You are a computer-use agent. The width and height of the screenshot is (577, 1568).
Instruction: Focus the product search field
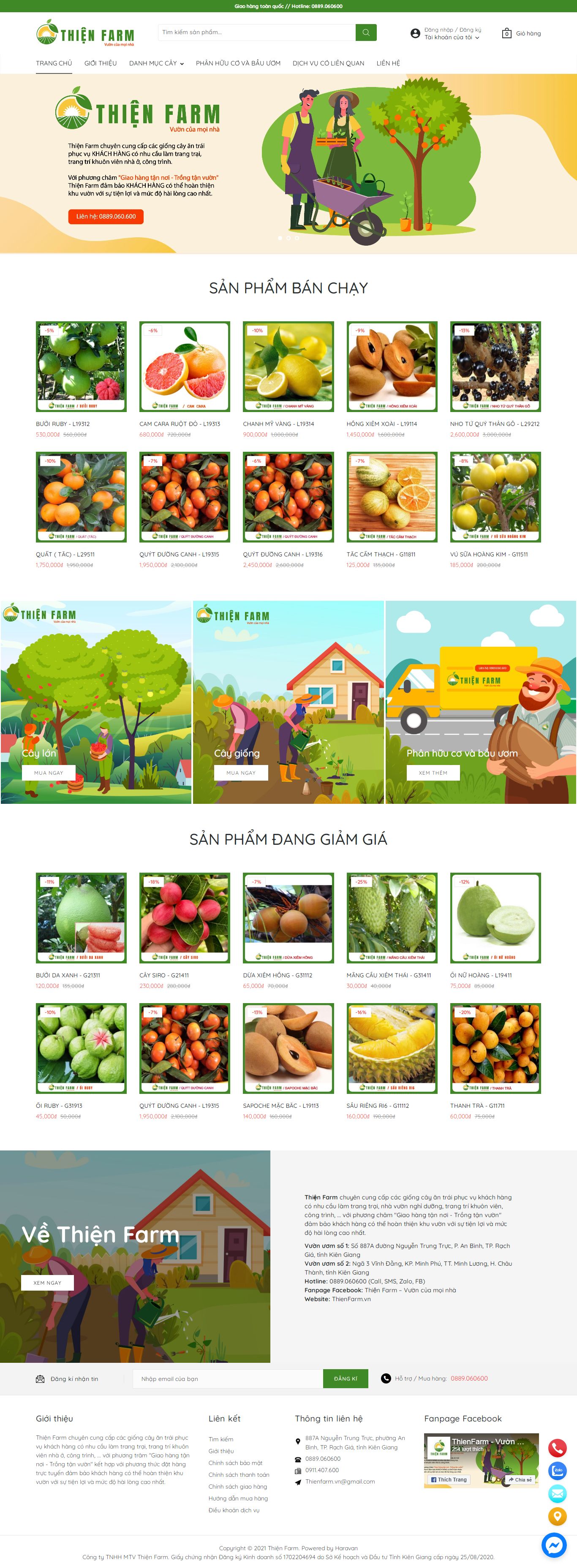tap(256, 32)
